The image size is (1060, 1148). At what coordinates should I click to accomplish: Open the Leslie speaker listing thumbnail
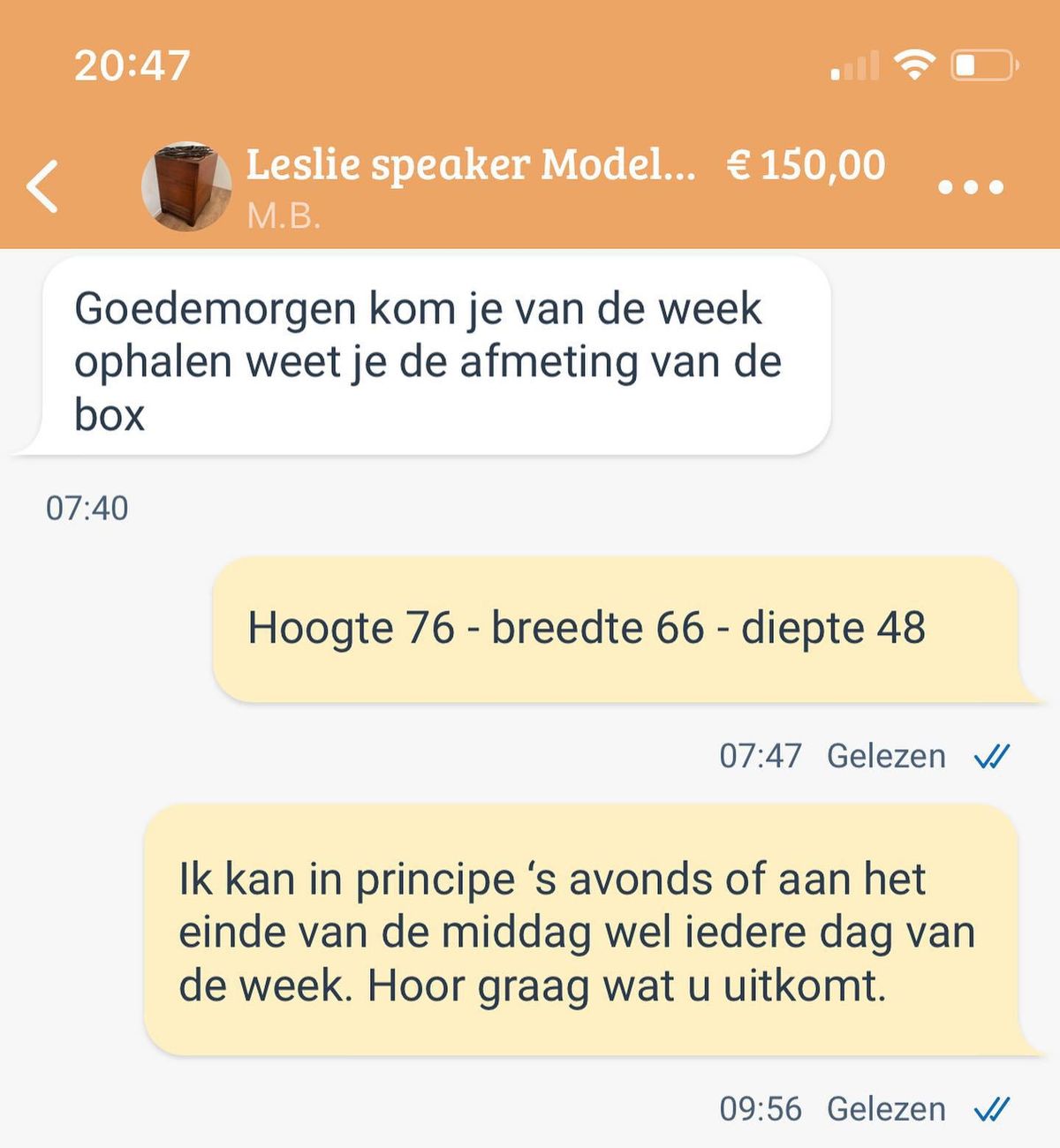(x=186, y=186)
